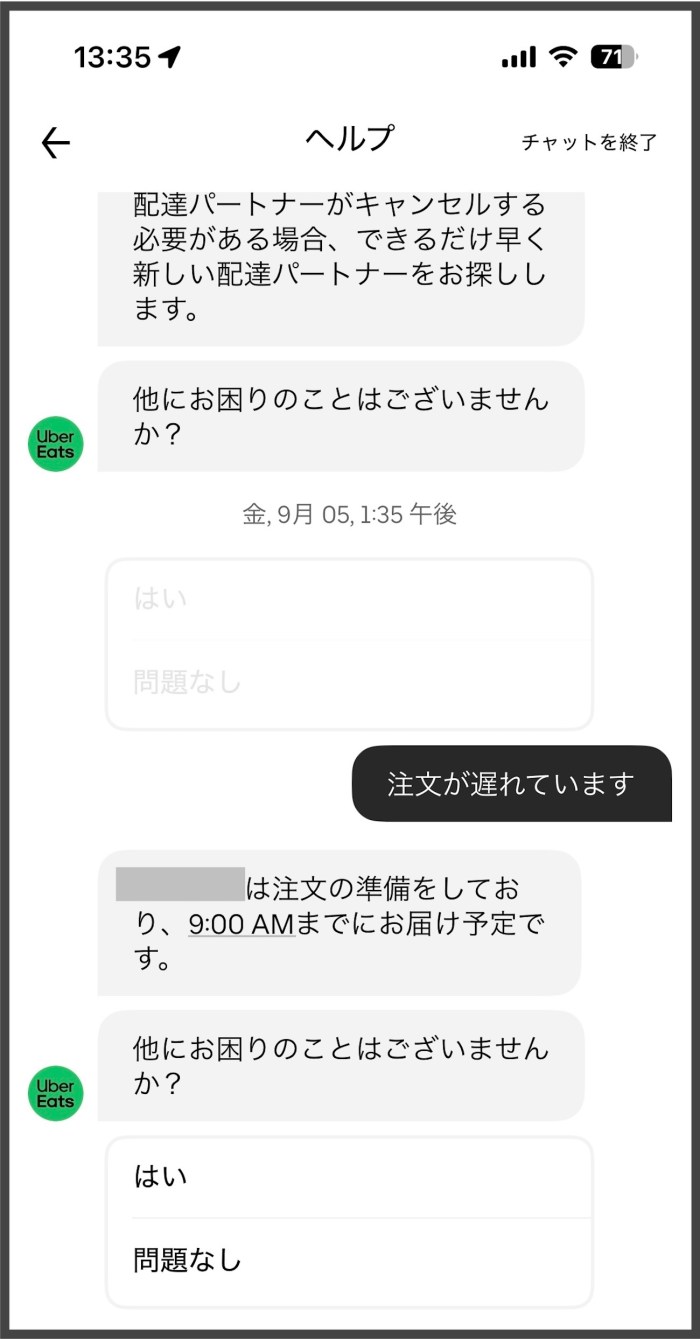End the chat via チャットを終了

click(588, 142)
